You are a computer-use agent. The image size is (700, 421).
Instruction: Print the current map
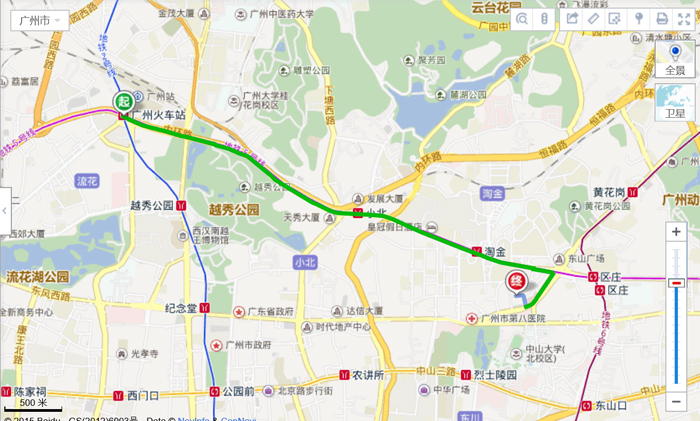tap(661, 19)
